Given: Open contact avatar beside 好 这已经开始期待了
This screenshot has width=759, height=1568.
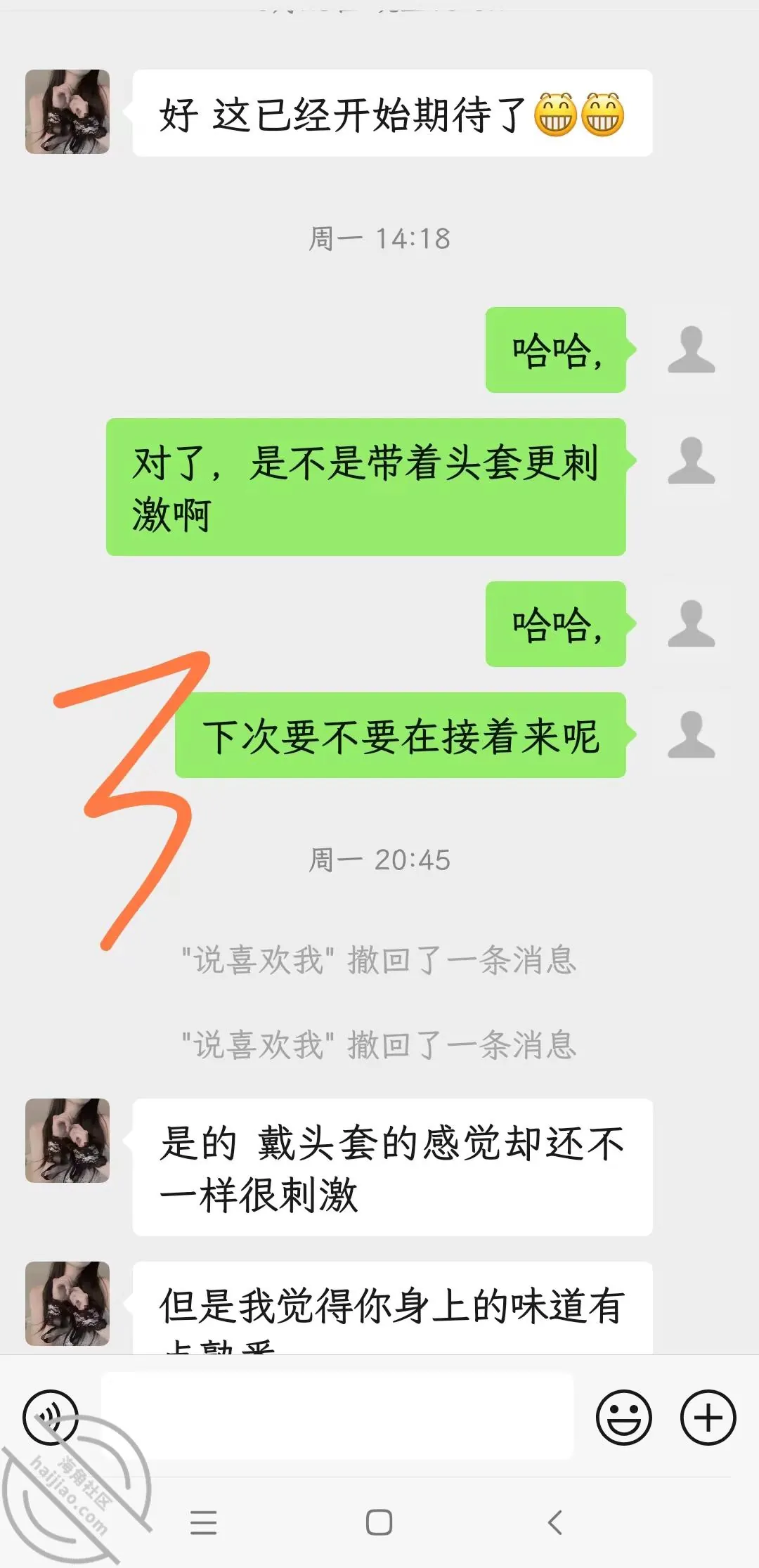Looking at the screenshot, I should pyautogui.click(x=67, y=112).
